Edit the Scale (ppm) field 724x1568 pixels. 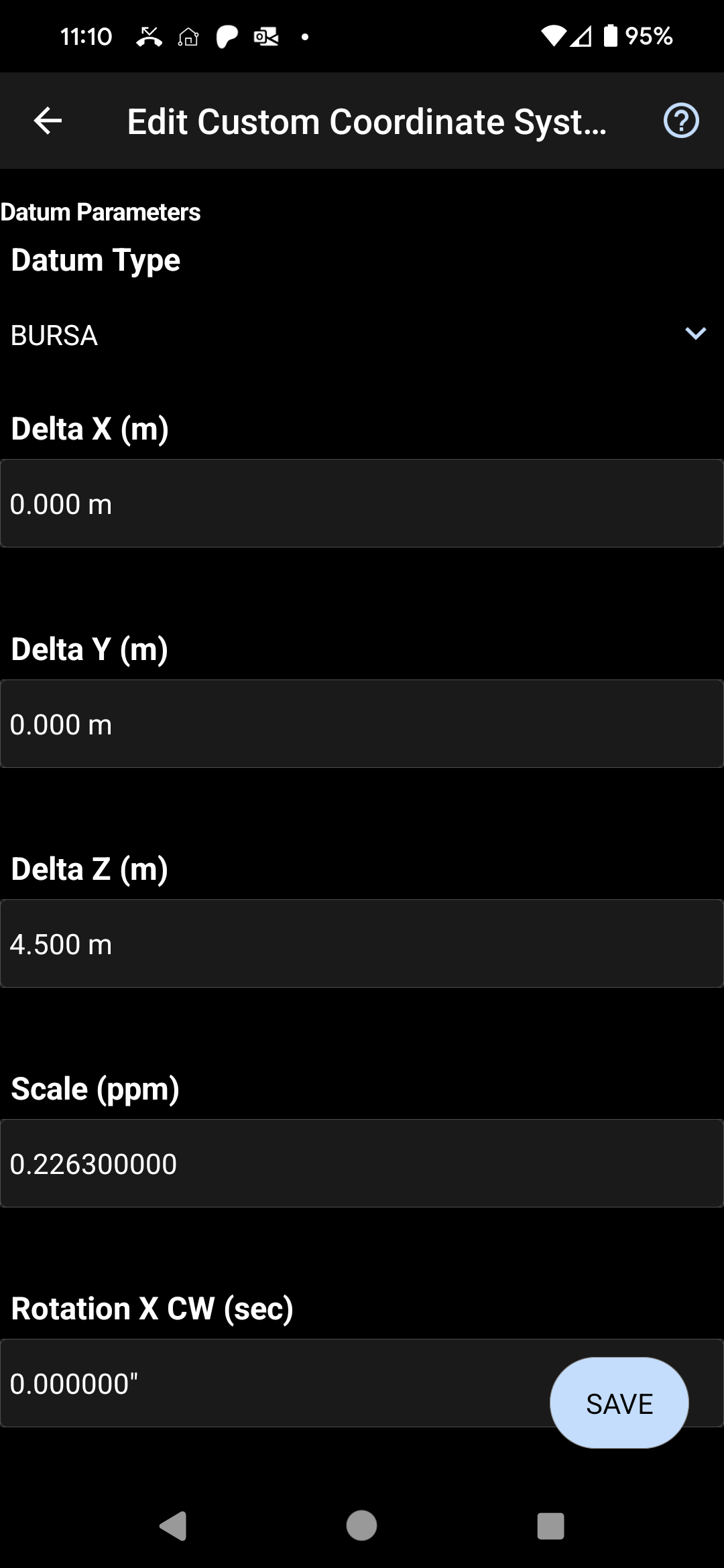click(362, 1163)
